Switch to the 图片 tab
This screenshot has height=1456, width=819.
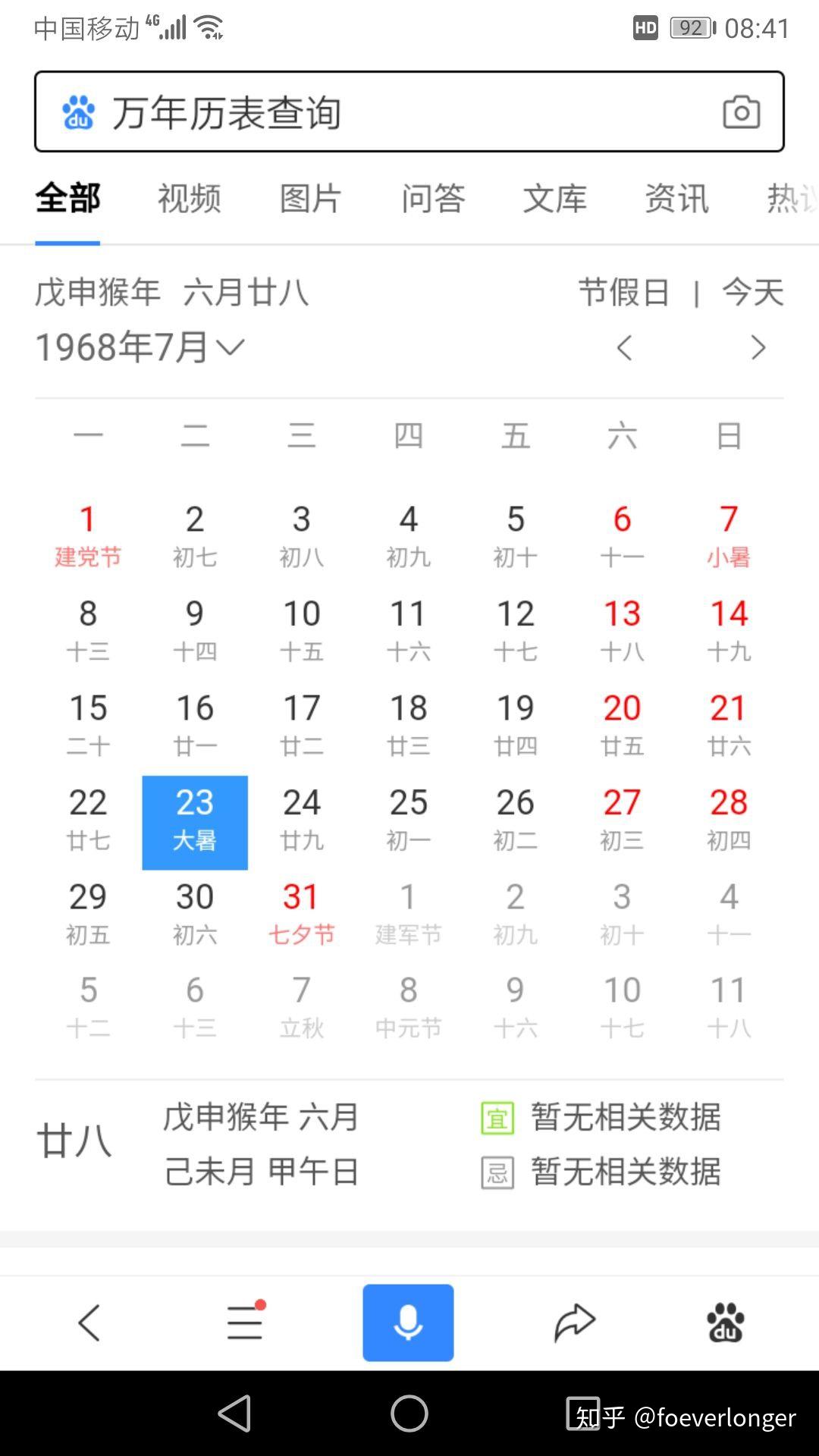310,199
